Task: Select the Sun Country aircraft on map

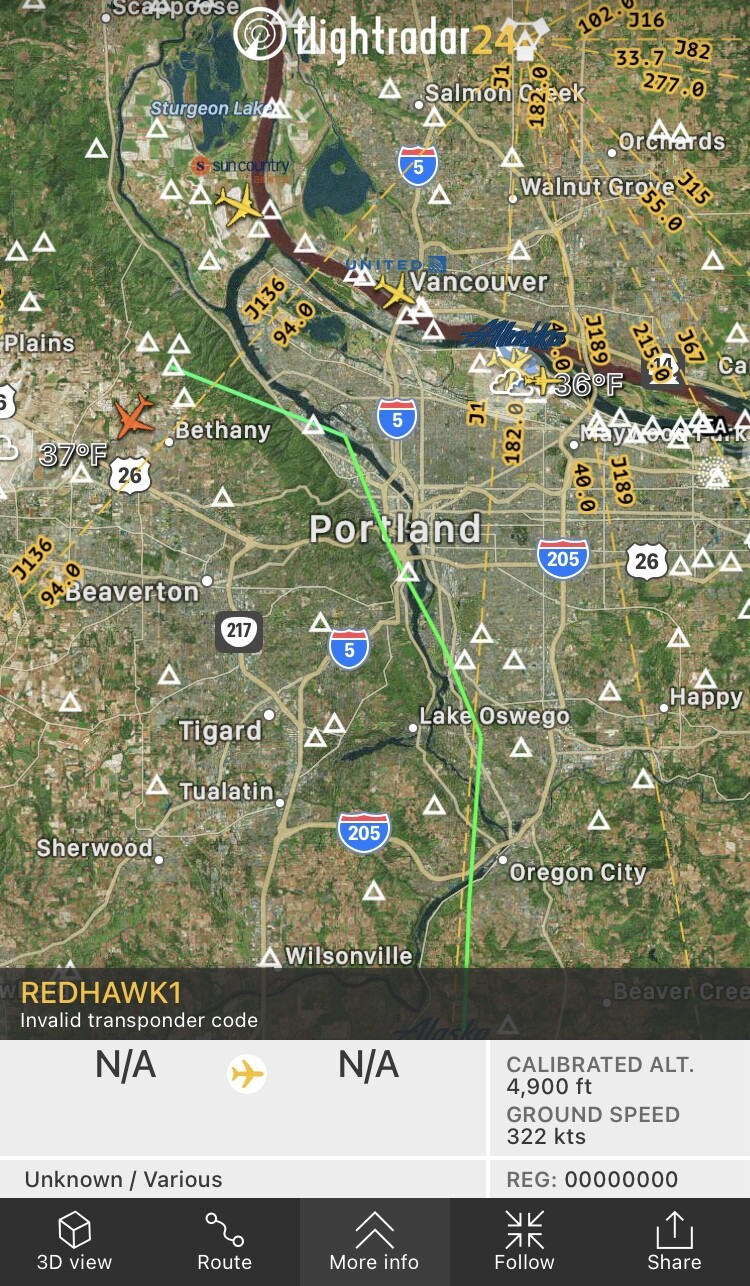Action: click(x=240, y=205)
